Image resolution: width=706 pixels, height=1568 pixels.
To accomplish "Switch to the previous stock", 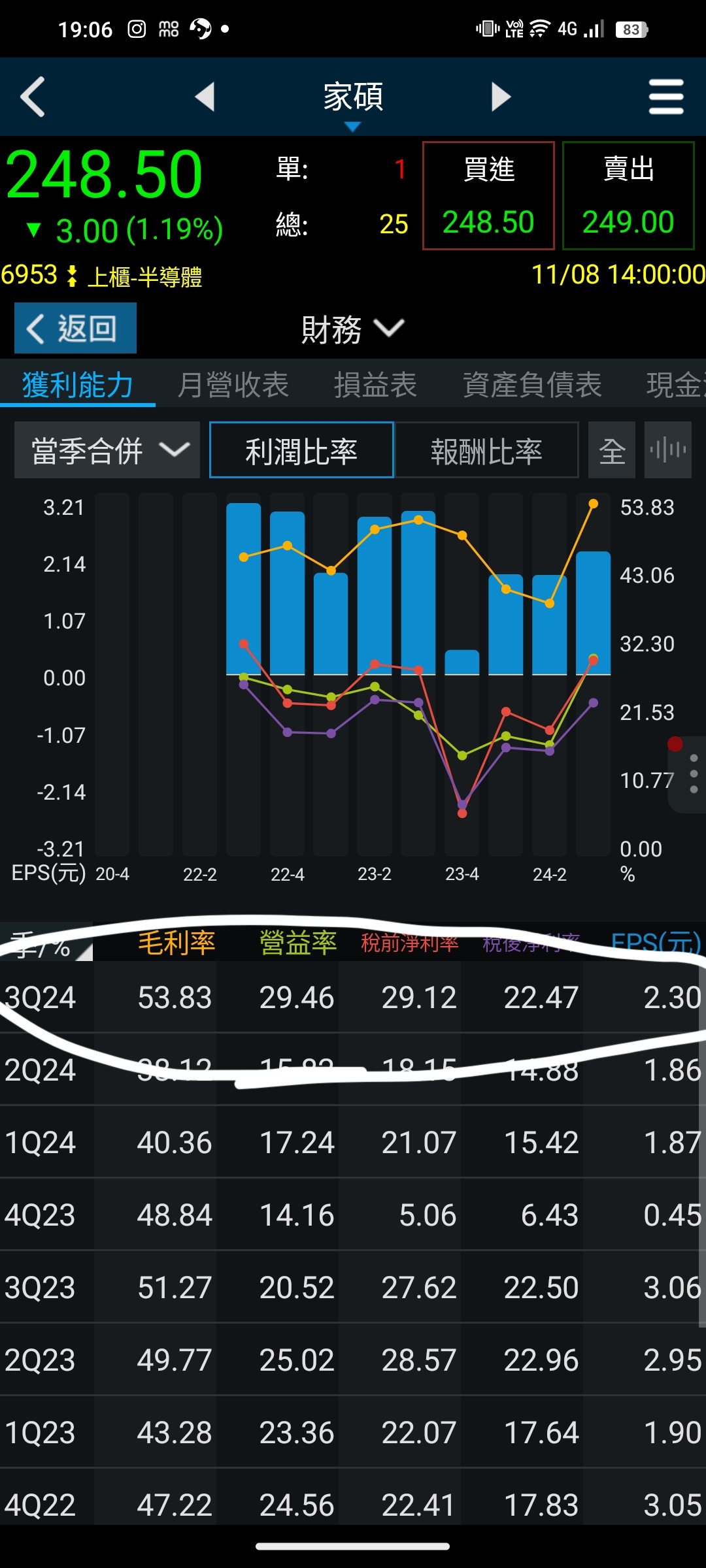I will [205, 97].
